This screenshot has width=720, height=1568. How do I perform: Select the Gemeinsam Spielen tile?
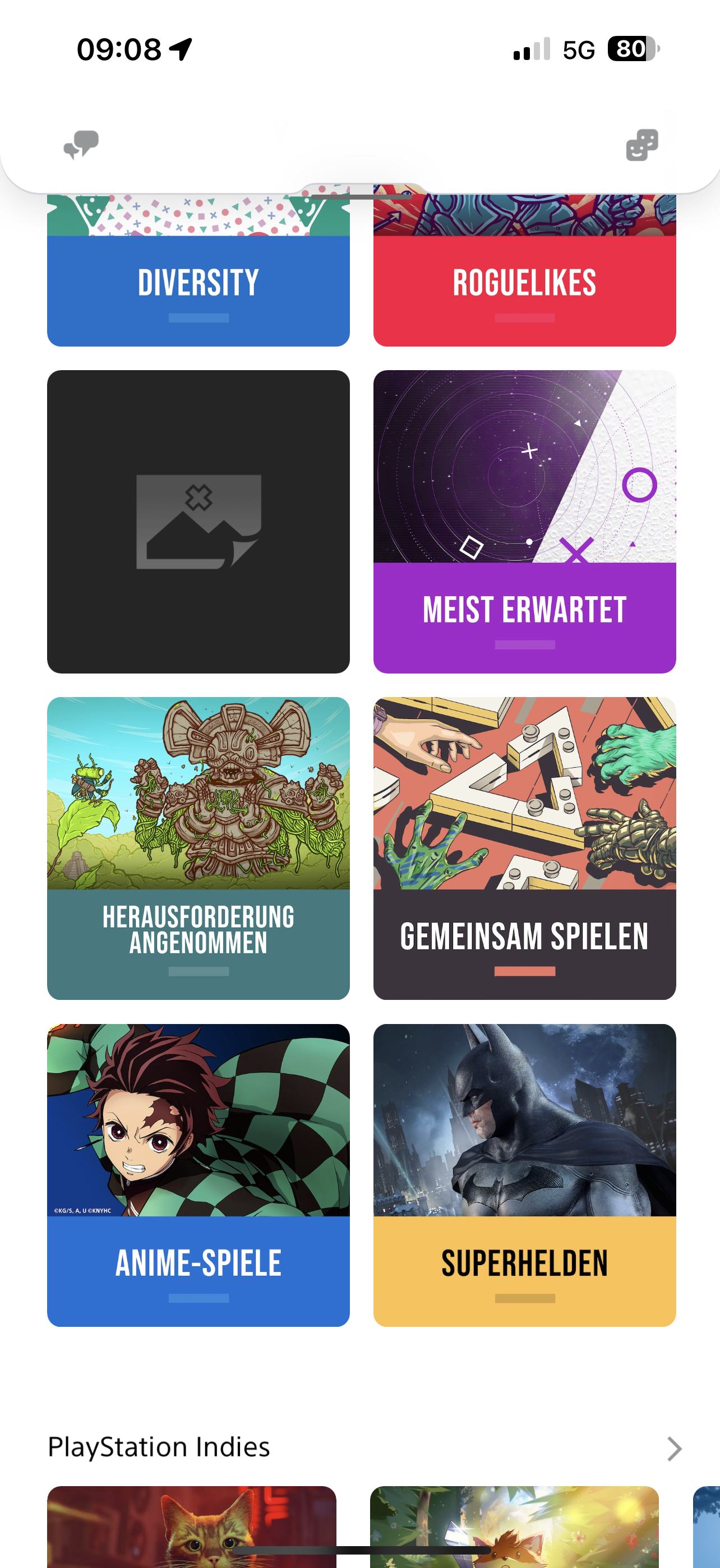point(525,848)
